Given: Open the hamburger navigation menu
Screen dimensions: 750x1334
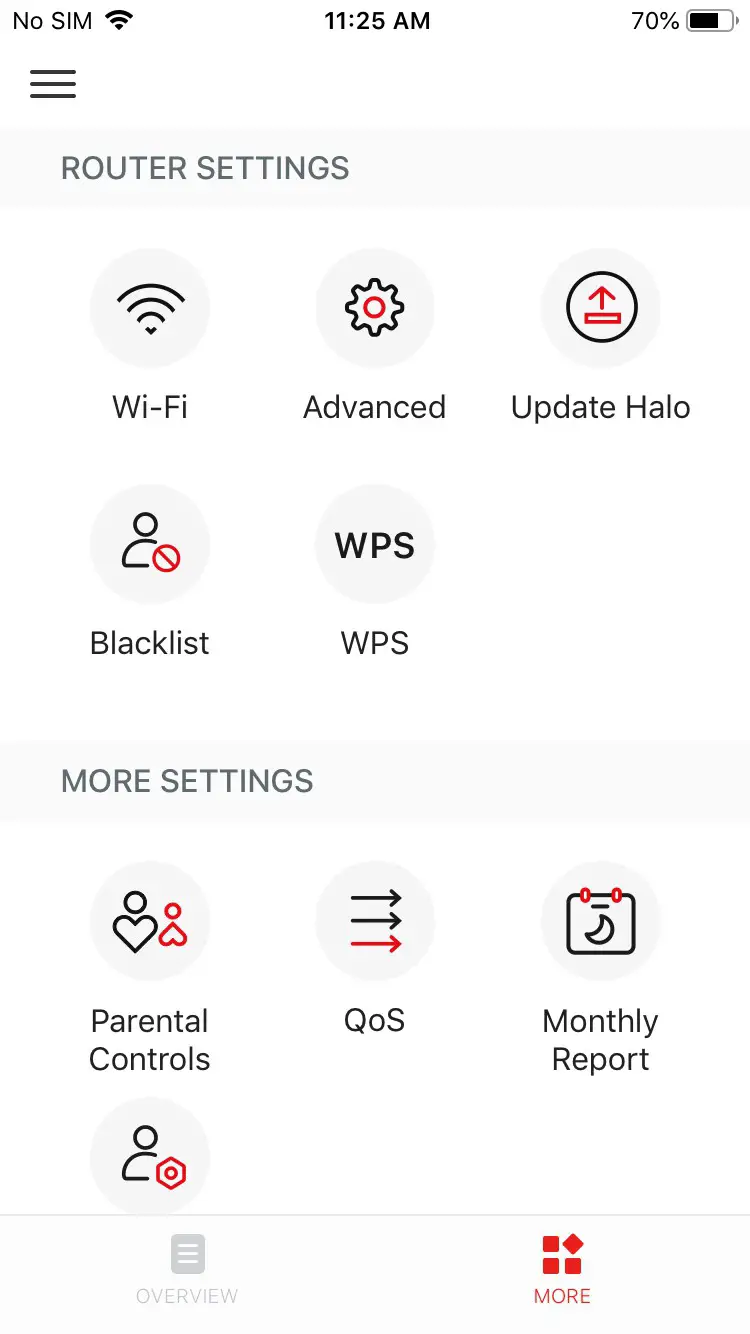Looking at the screenshot, I should pyautogui.click(x=53, y=84).
